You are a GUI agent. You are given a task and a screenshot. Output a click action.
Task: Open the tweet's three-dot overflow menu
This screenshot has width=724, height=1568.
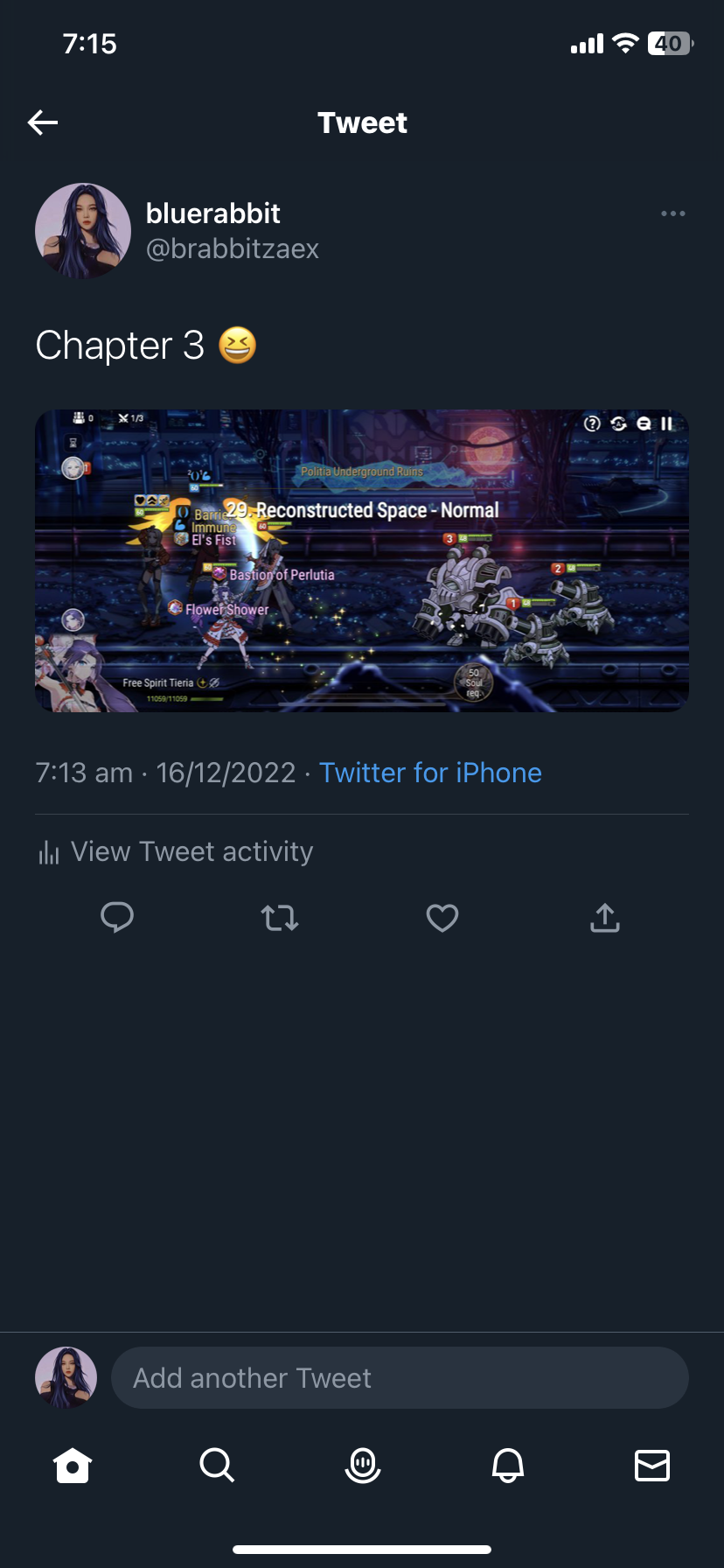[672, 213]
